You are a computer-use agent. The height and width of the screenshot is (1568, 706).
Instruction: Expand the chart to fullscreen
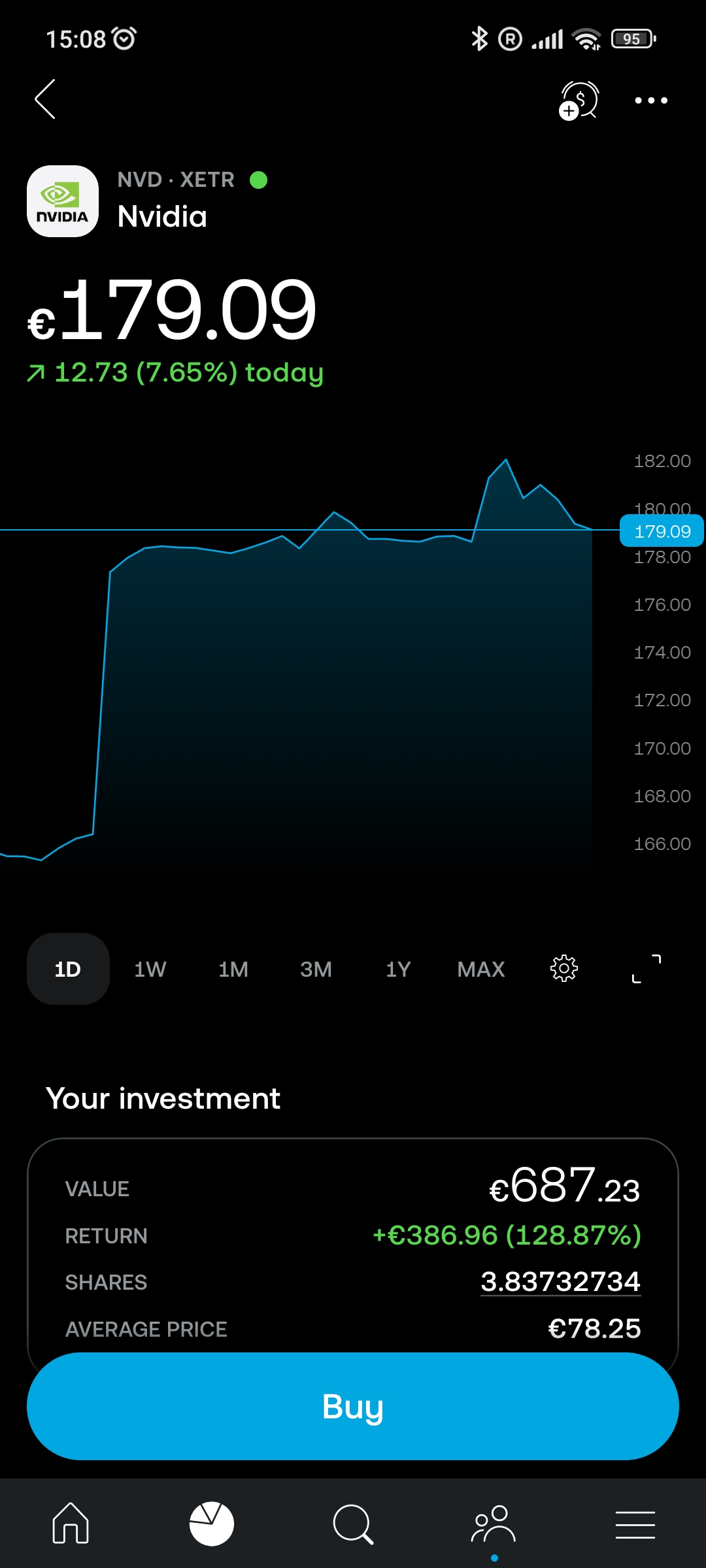click(647, 968)
